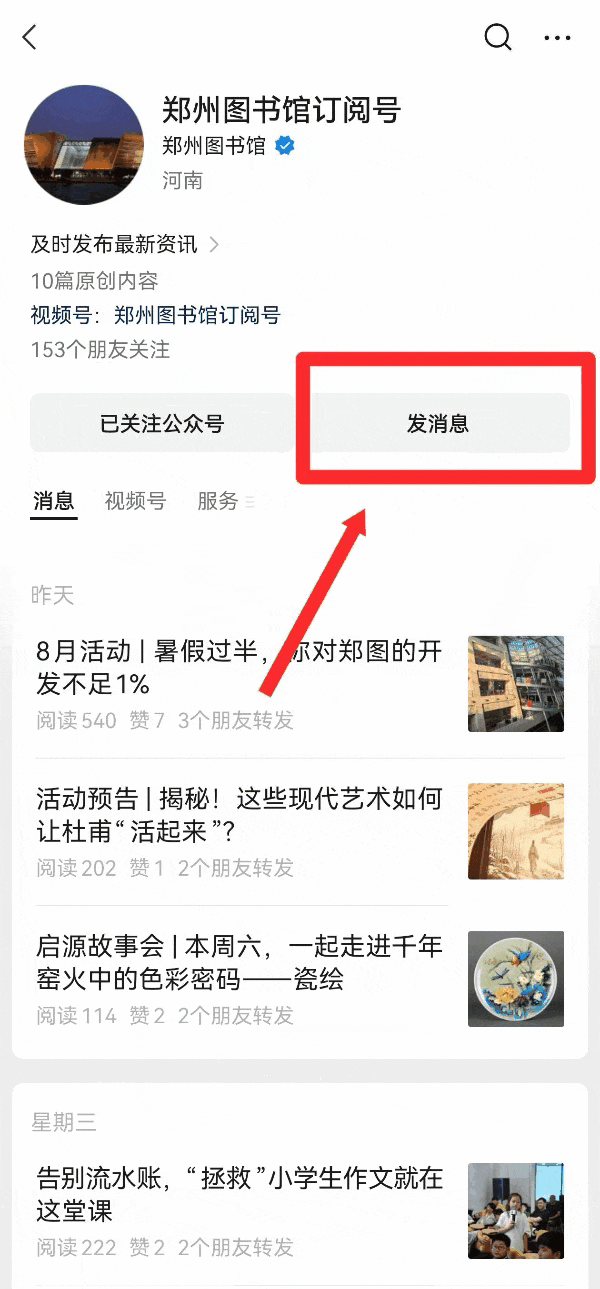Switch to the 视频号 tab
600x1289 pixels.
point(135,501)
